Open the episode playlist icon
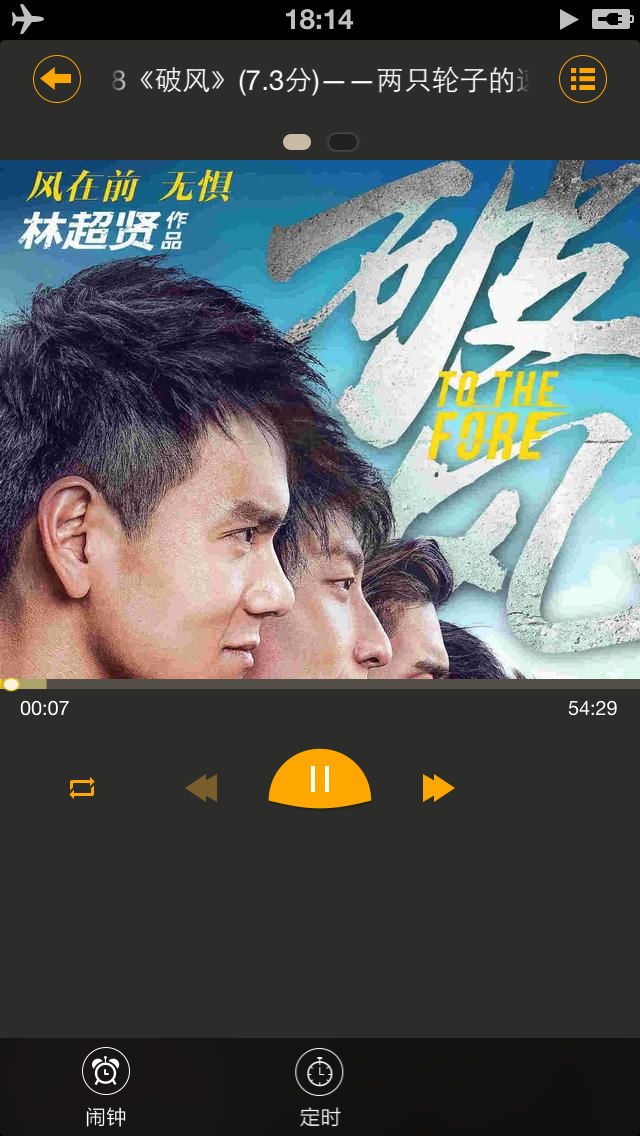 coord(583,79)
